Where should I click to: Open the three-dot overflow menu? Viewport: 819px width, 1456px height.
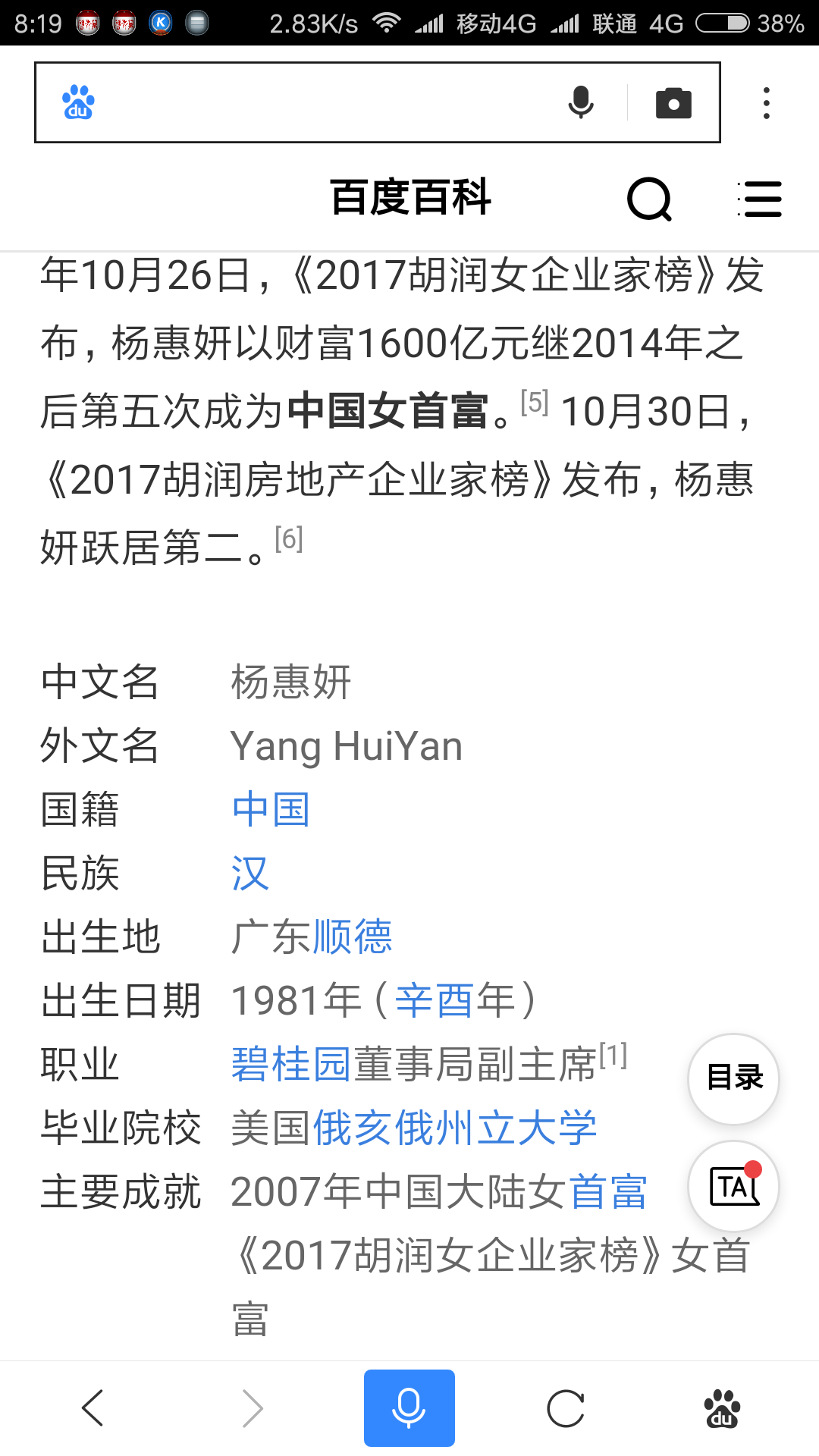coord(767,103)
